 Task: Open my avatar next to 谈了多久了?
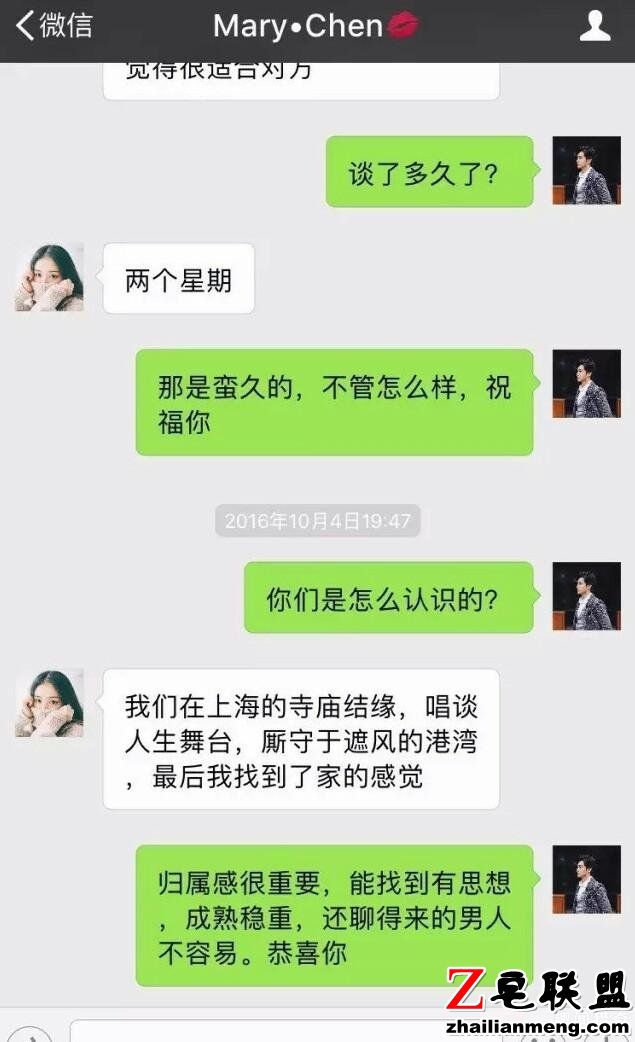point(586,171)
